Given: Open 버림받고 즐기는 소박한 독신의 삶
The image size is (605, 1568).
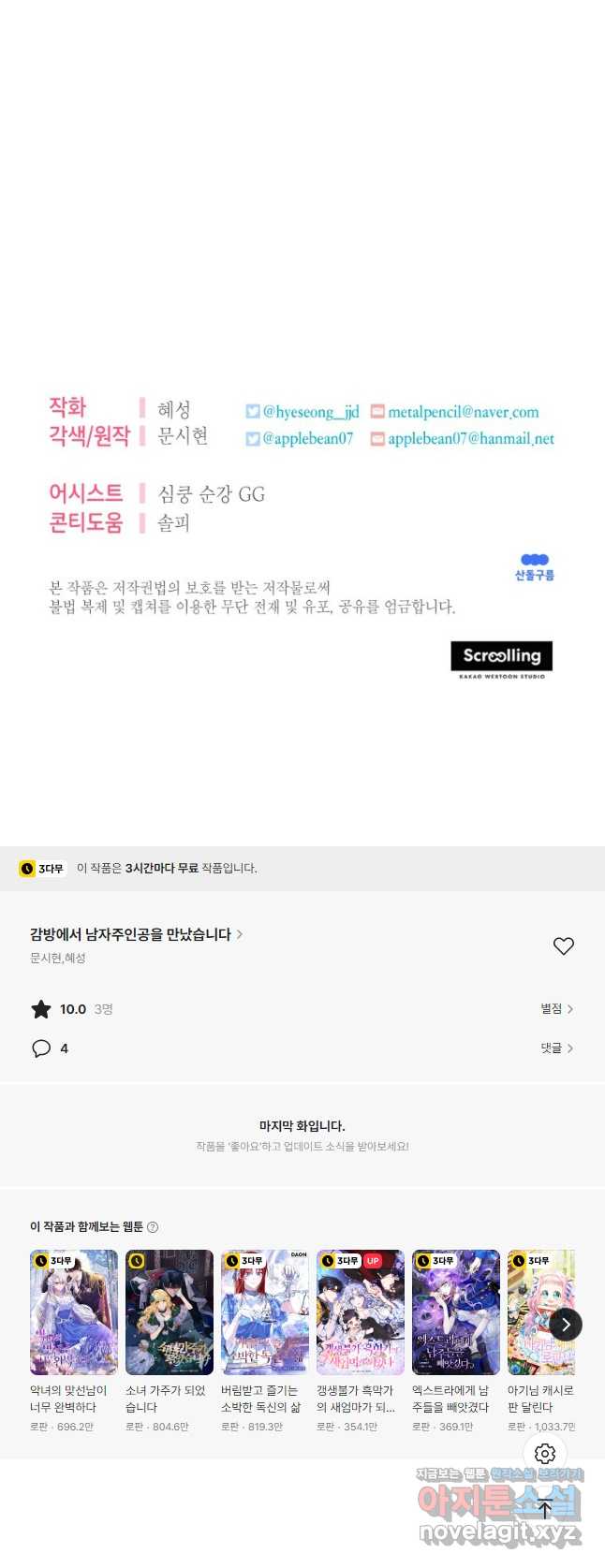Looking at the screenshot, I should (265, 1312).
